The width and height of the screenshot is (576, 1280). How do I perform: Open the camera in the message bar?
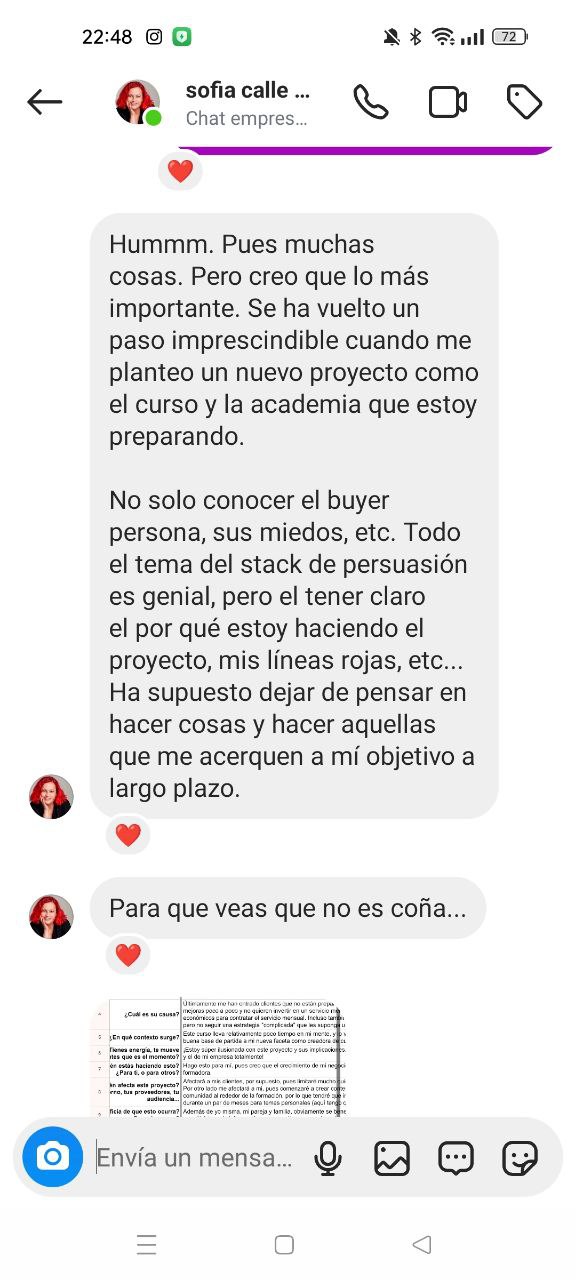pos(52,1157)
